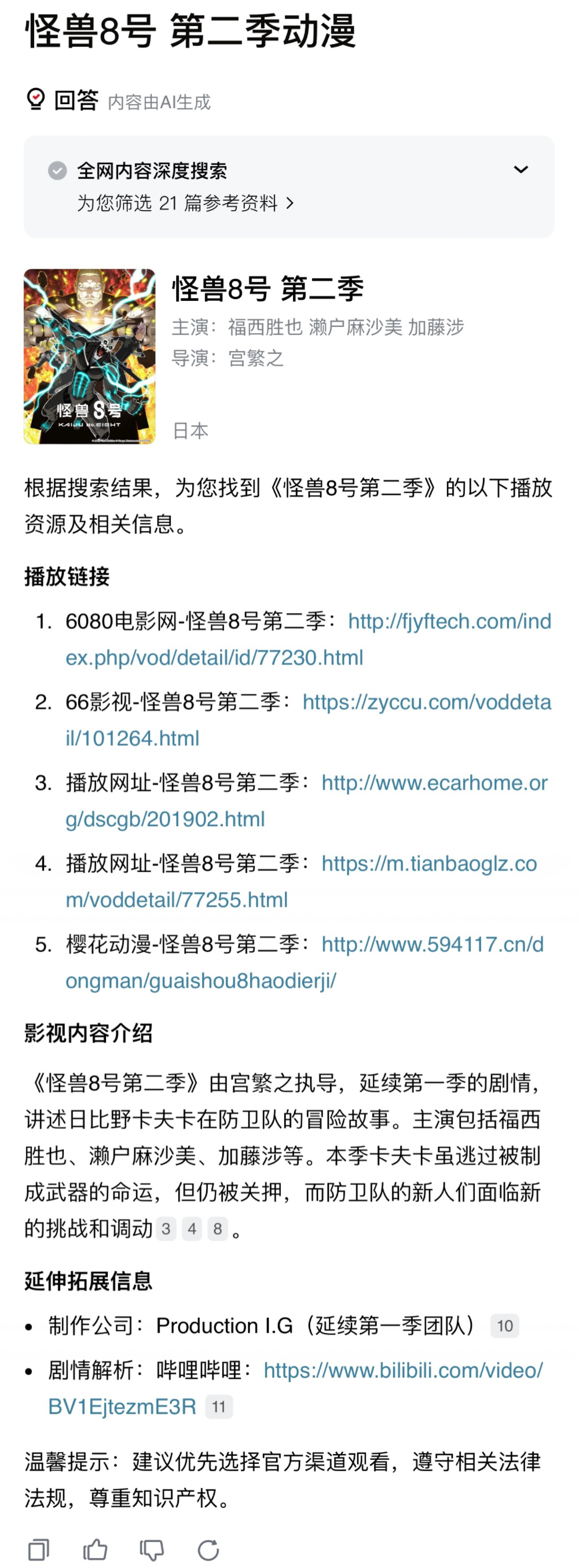
Task: Open the 6080电影网 fjyftech.com link
Action: pos(449,621)
